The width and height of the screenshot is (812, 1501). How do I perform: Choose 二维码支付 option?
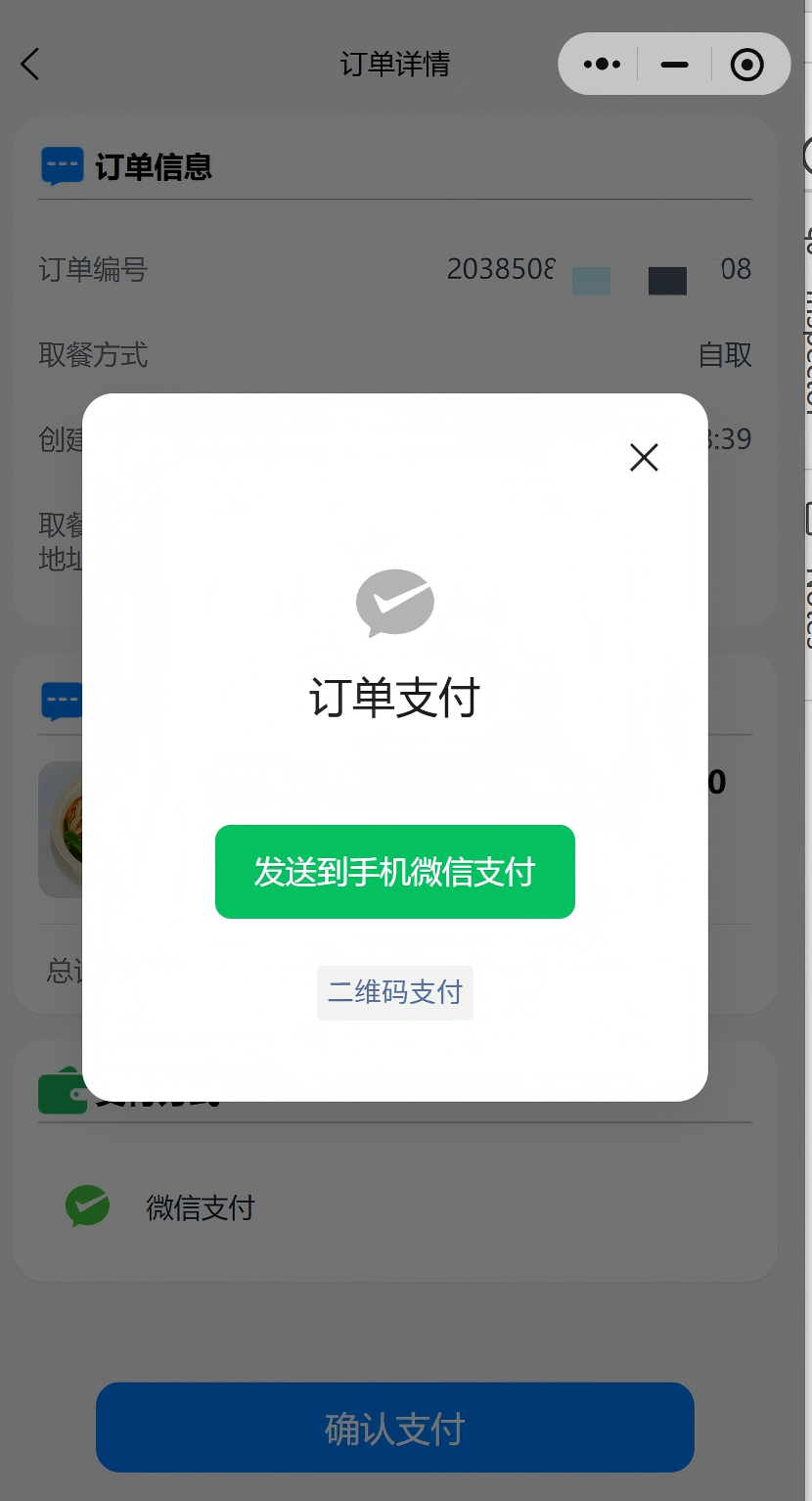[x=394, y=992]
